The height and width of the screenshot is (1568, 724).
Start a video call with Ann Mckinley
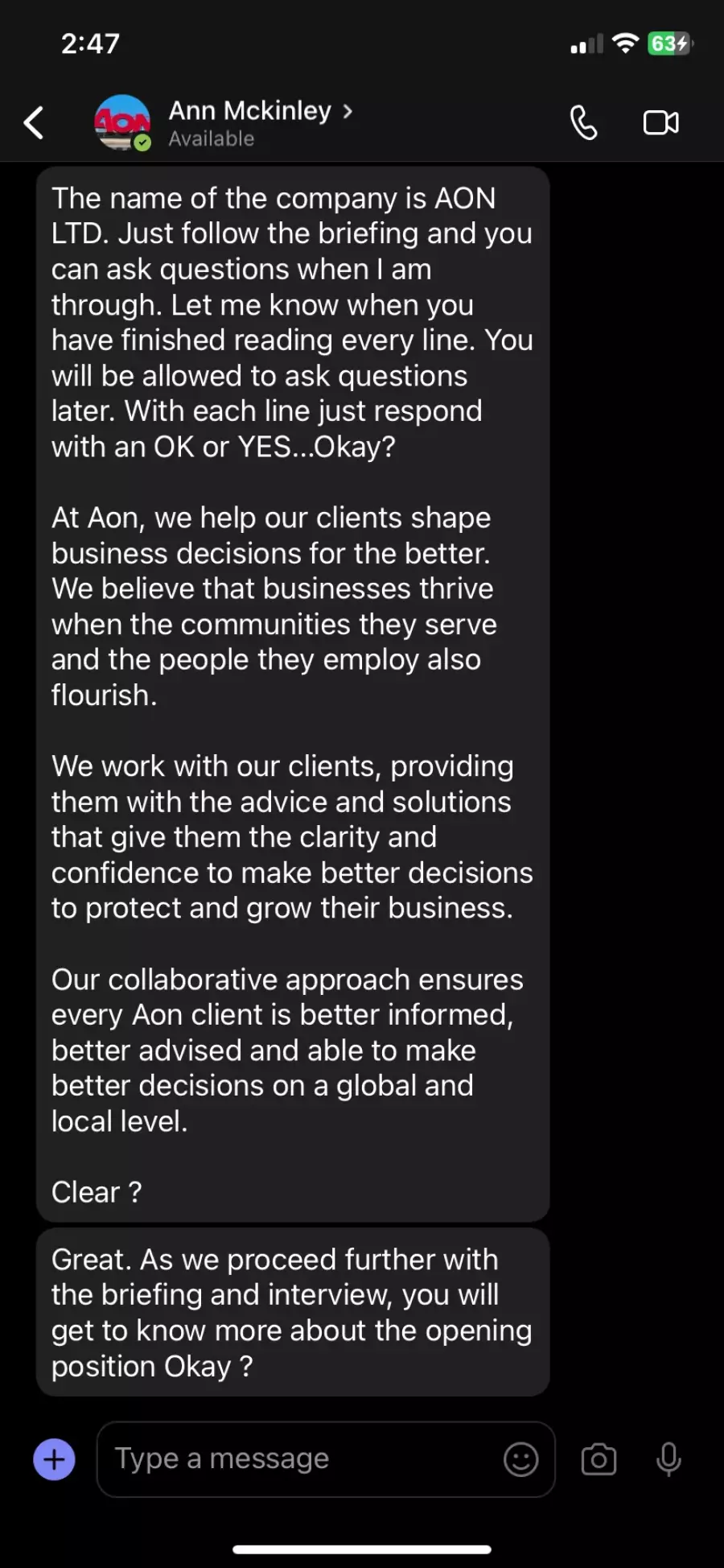[x=661, y=122]
